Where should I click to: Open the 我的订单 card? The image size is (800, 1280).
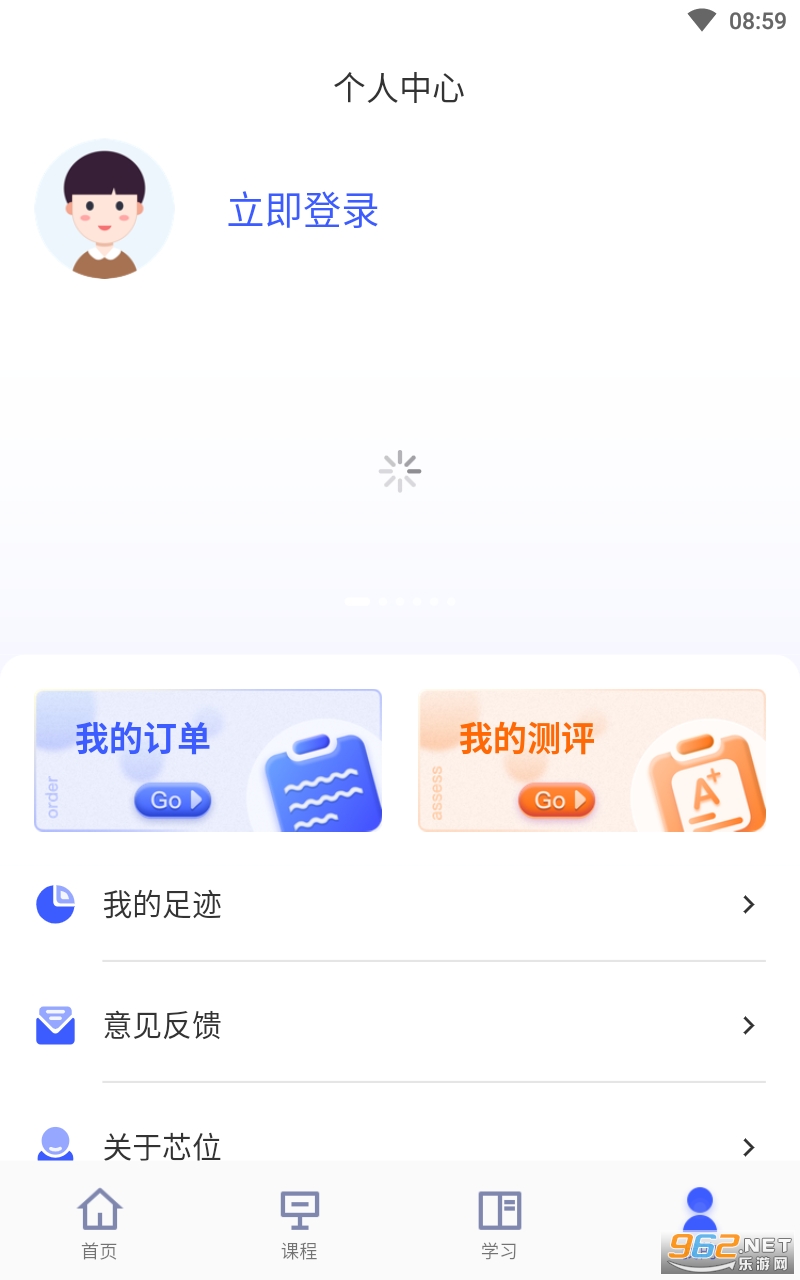(x=208, y=760)
